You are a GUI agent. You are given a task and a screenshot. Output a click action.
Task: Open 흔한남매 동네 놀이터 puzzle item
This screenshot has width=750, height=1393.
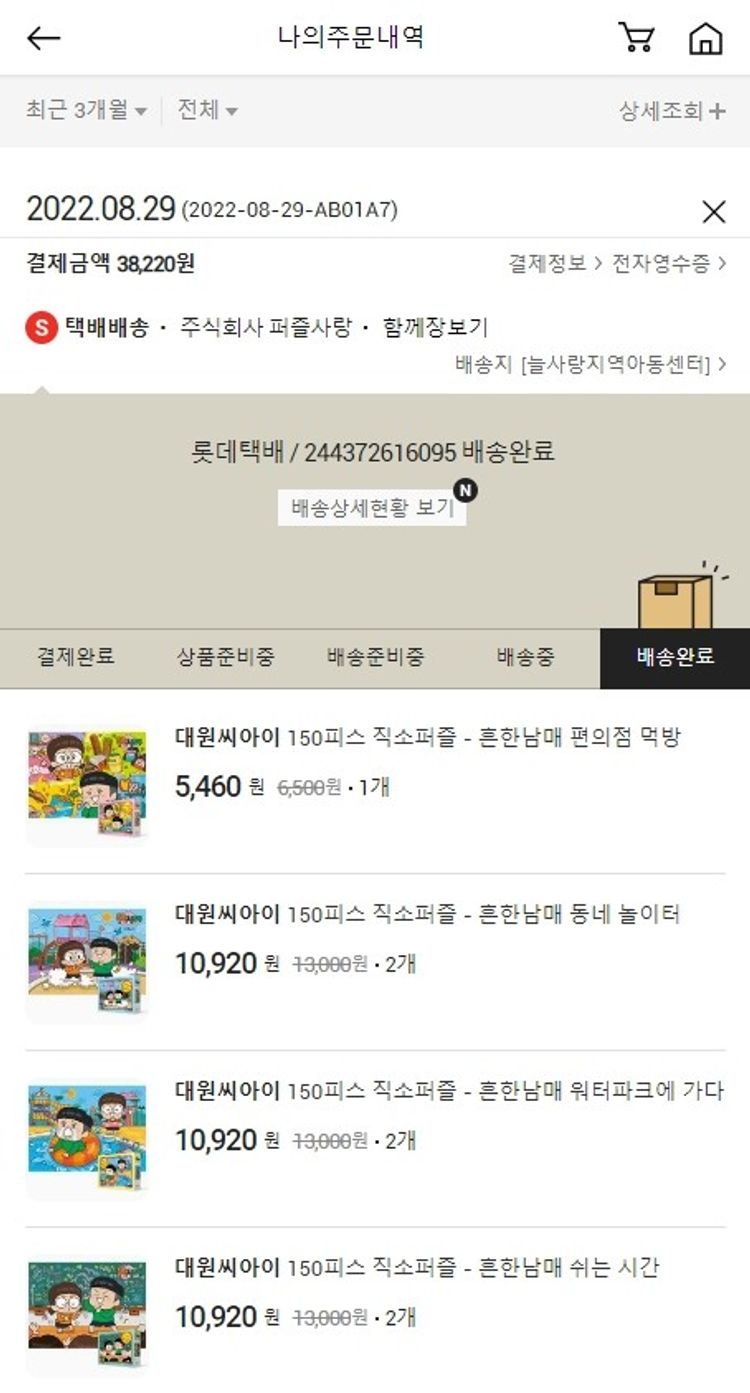(x=428, y=914)
